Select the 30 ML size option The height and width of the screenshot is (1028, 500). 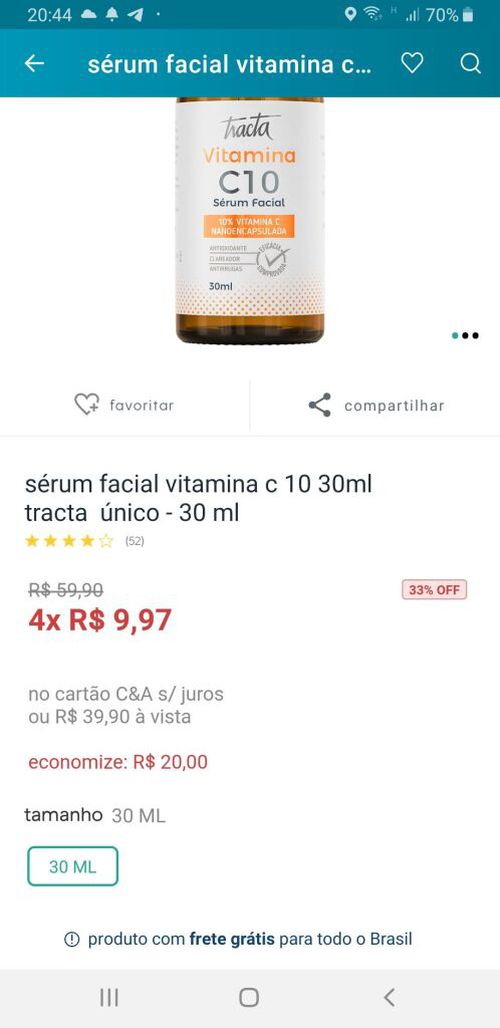pos(73,866)
